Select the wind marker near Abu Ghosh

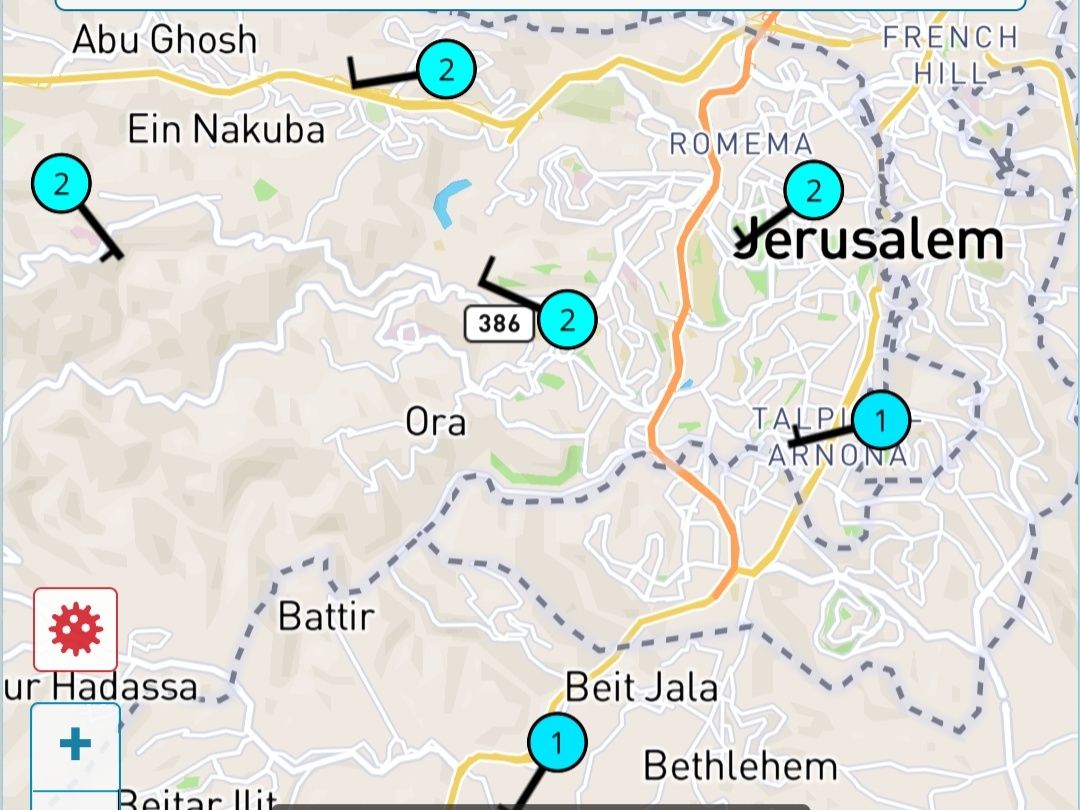tap(445, 70)
